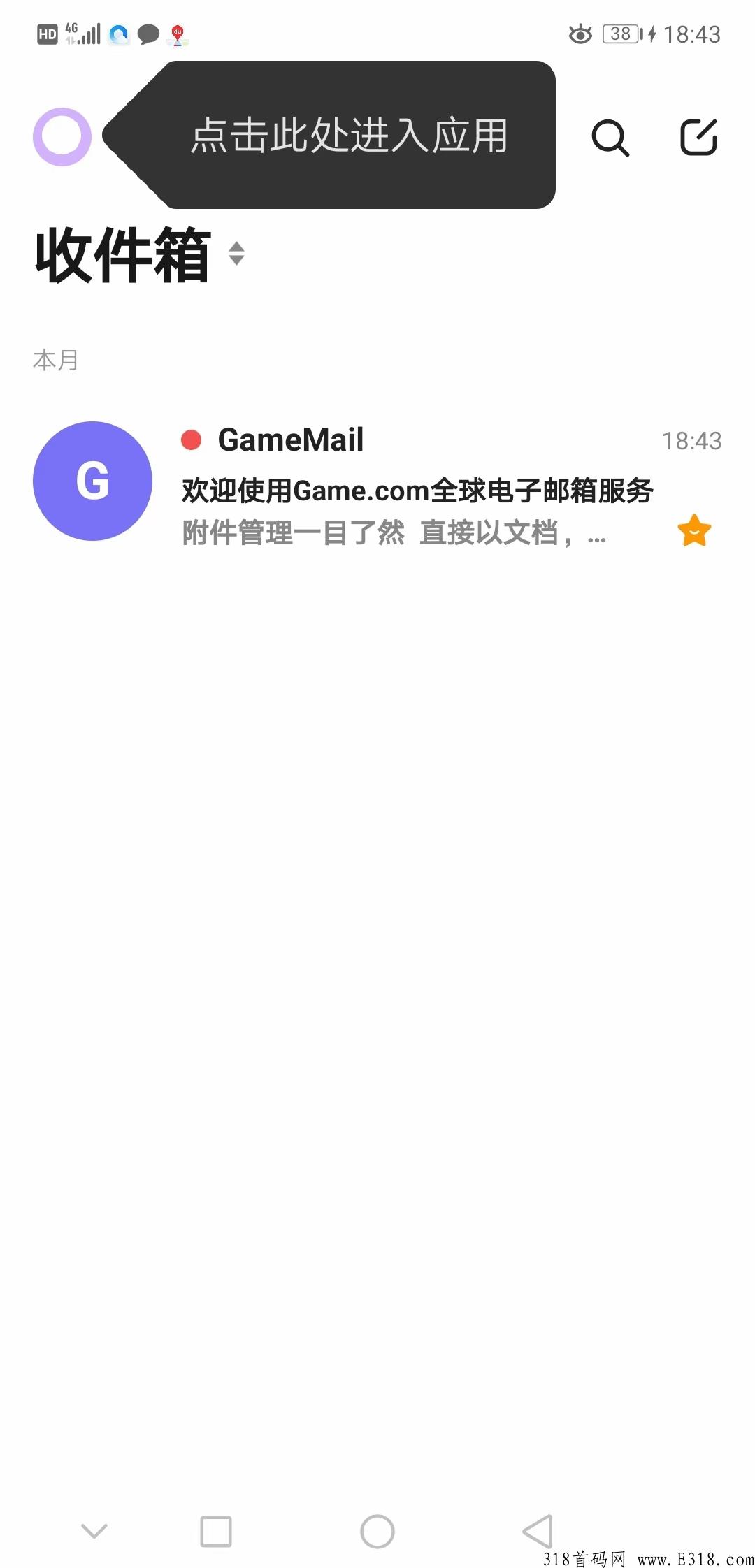Open the map pin icon in status bar
Image resolution: width=755 pixels, height=1568 pixels.
coord(178,34)
